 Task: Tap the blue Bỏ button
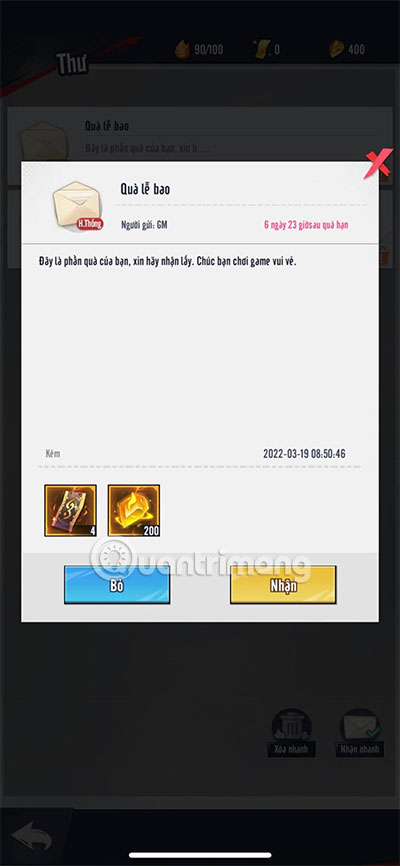coord(117,585)
